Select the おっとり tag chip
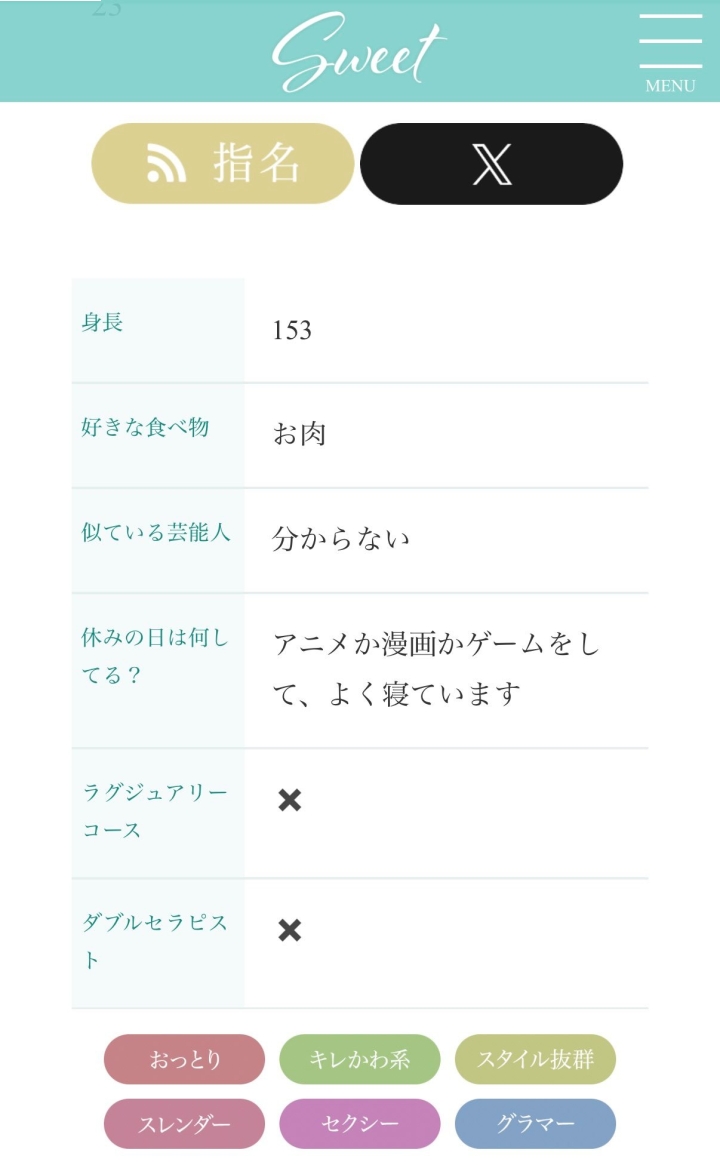Image resolution: width=720 pixels, height=1165 pixels. (x=184, y=1059)
